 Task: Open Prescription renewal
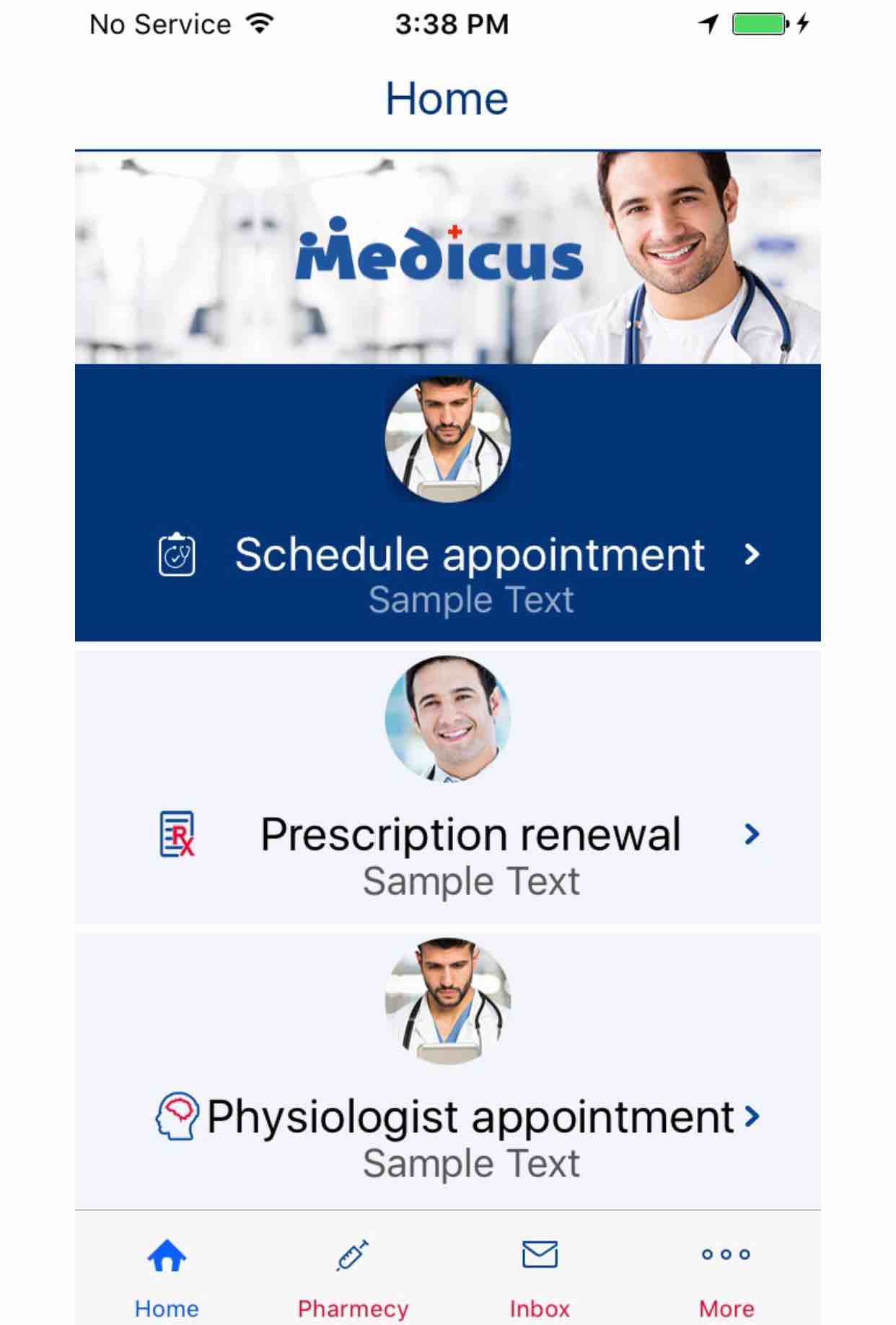tap(470, 835)
